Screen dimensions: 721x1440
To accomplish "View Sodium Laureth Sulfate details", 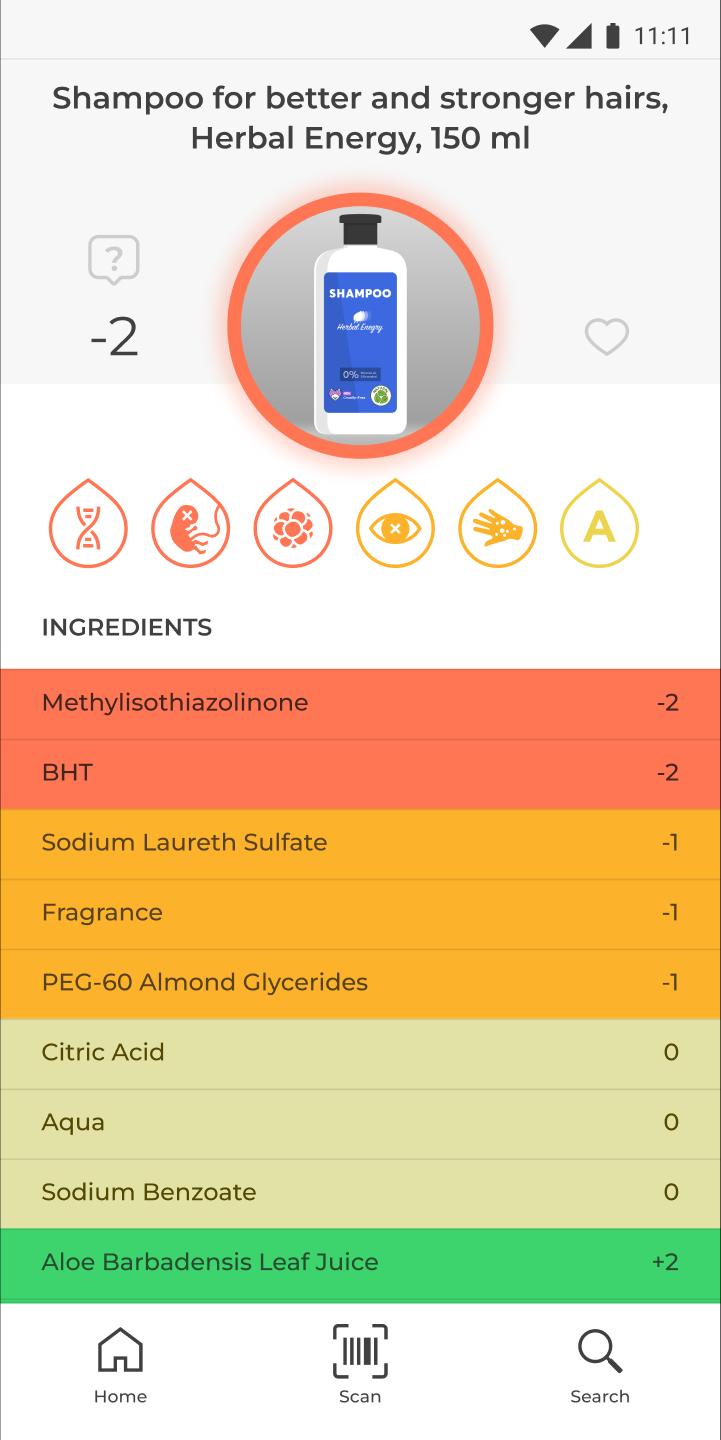I will [x=360, y=844].
